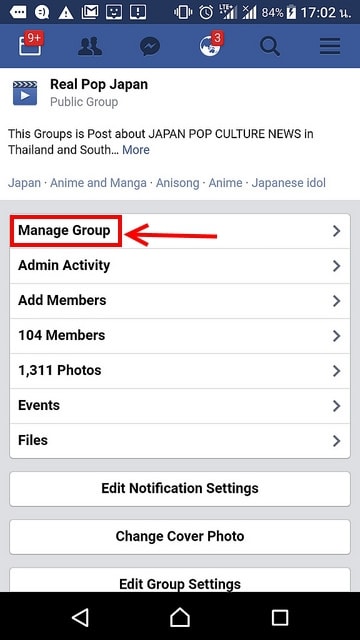Viewport: 360px width, 640px height.
Task: Open the hamburger menu
Action: click(x=330, y=46)
